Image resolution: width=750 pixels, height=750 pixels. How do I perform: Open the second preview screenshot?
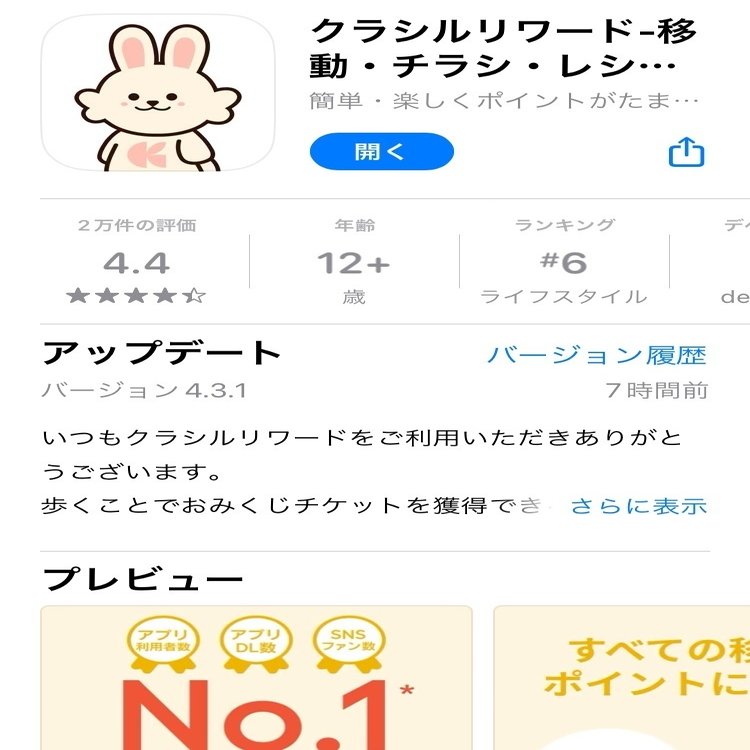(622, 680)
